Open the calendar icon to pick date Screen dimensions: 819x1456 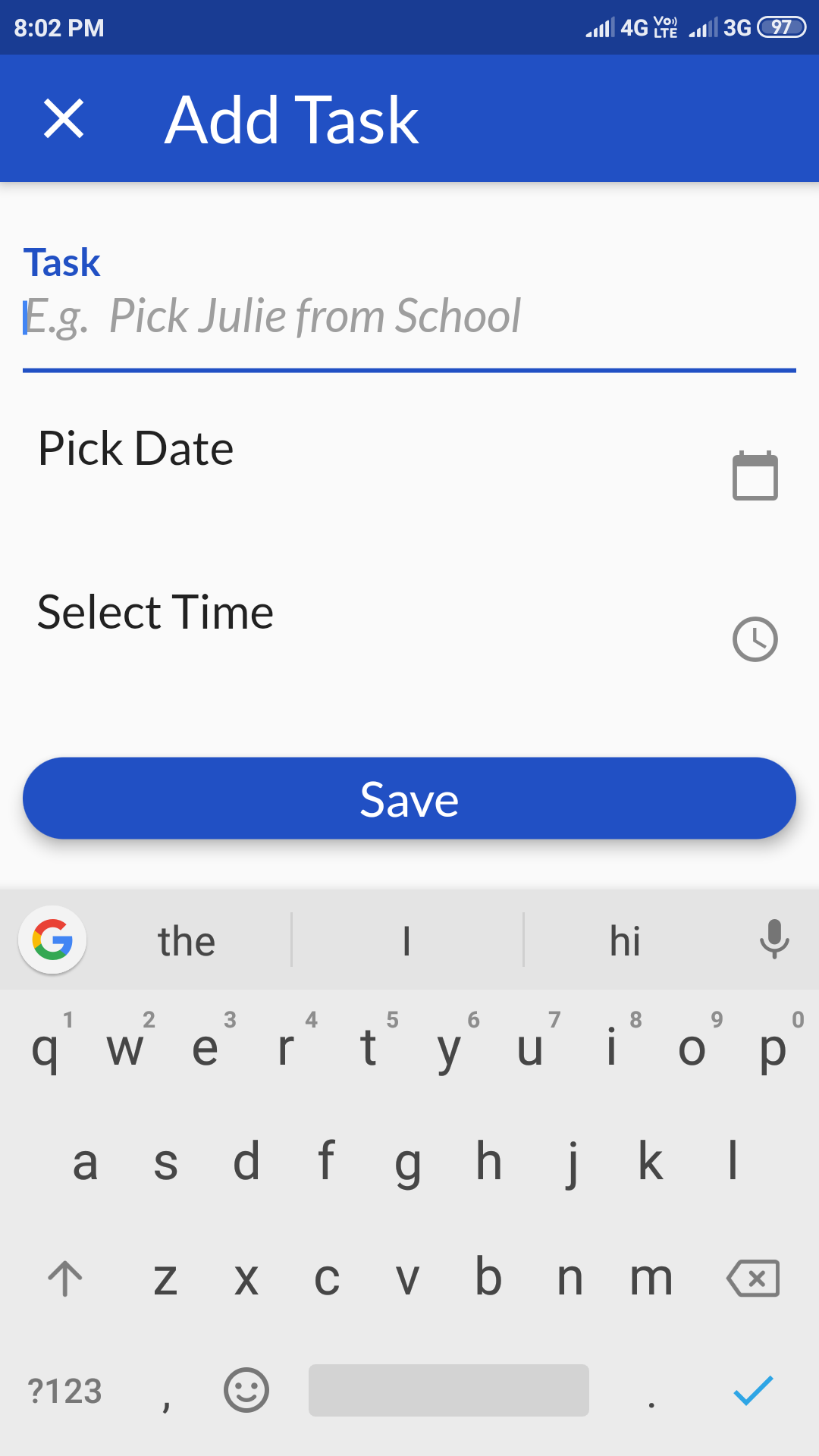coord(755,475)
